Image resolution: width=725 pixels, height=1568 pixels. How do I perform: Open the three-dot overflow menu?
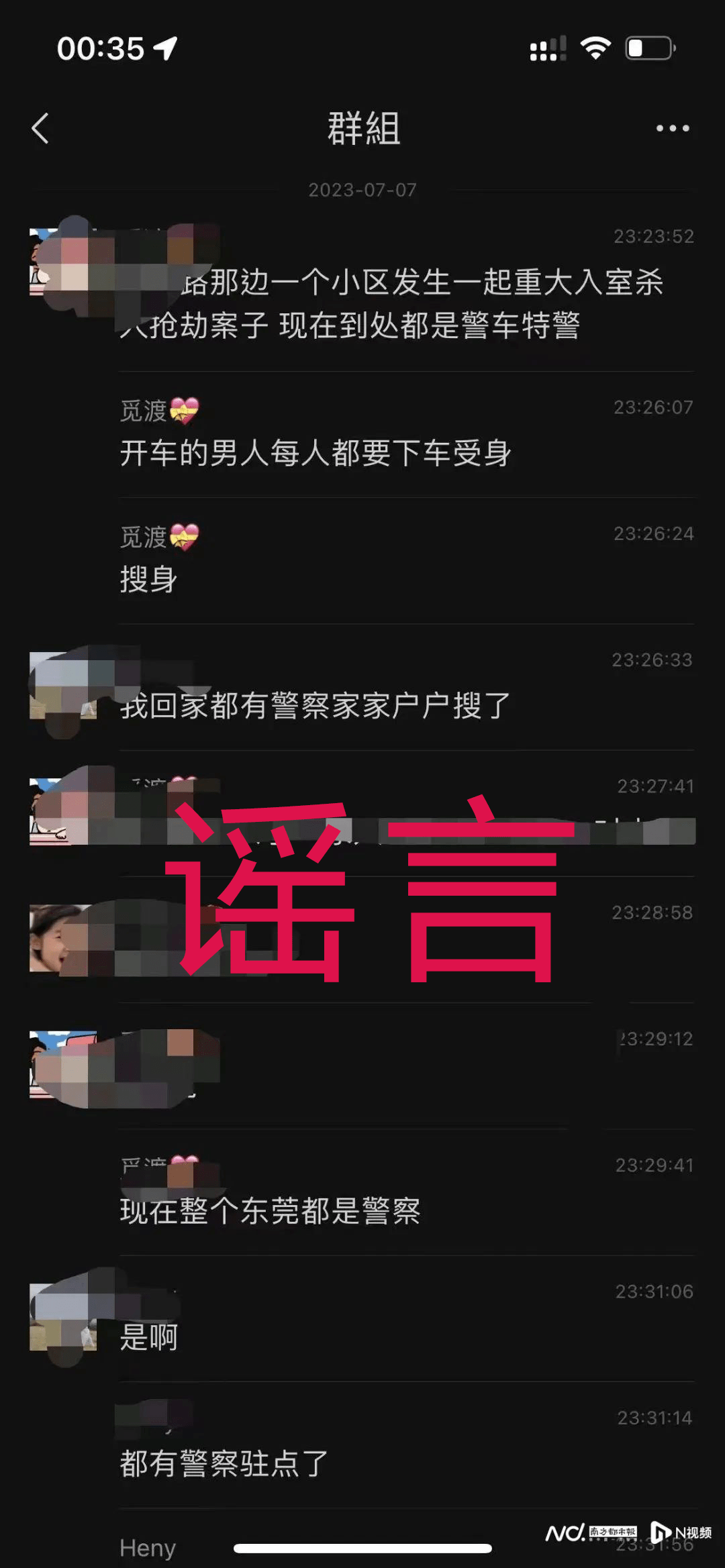pos(672,128)
